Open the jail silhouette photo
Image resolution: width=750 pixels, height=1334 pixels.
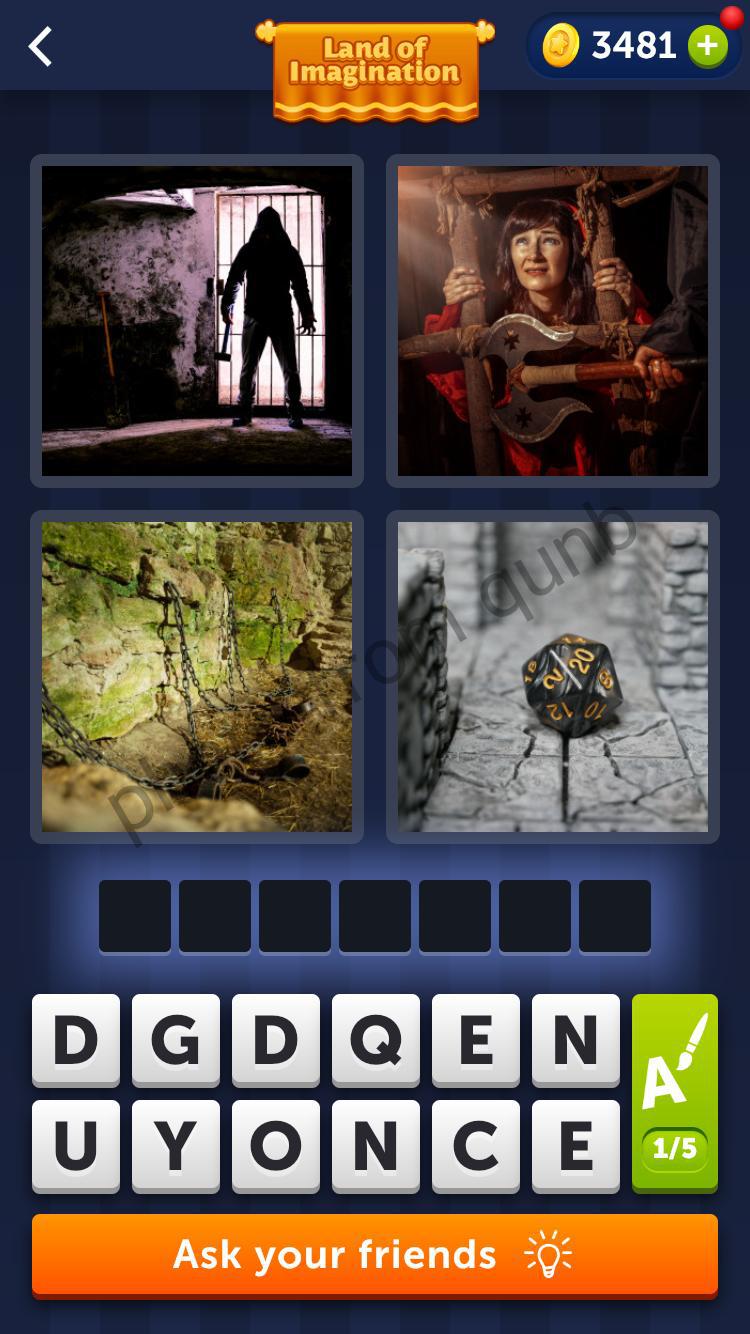click(196, 320)
